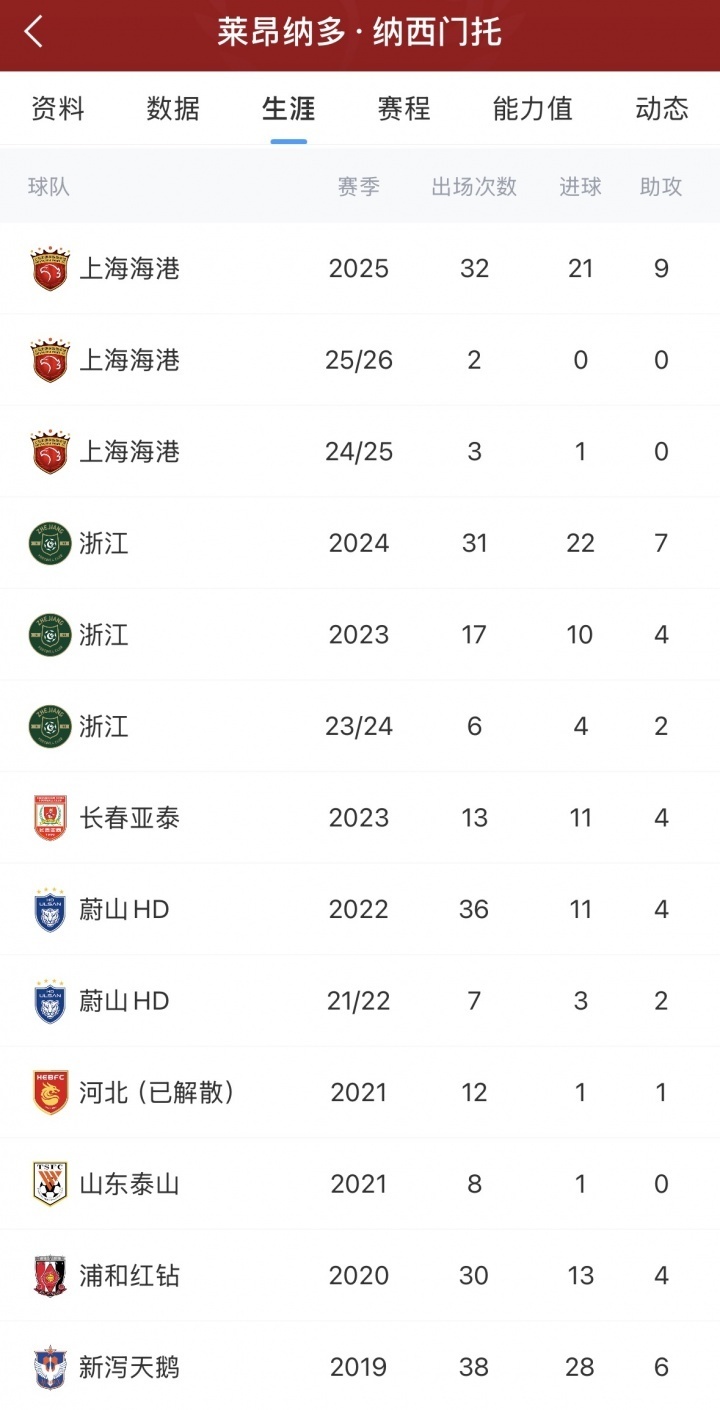Switch to the 动态 tab
Viewport: 720px width, 1410px height.
[662, 108]
